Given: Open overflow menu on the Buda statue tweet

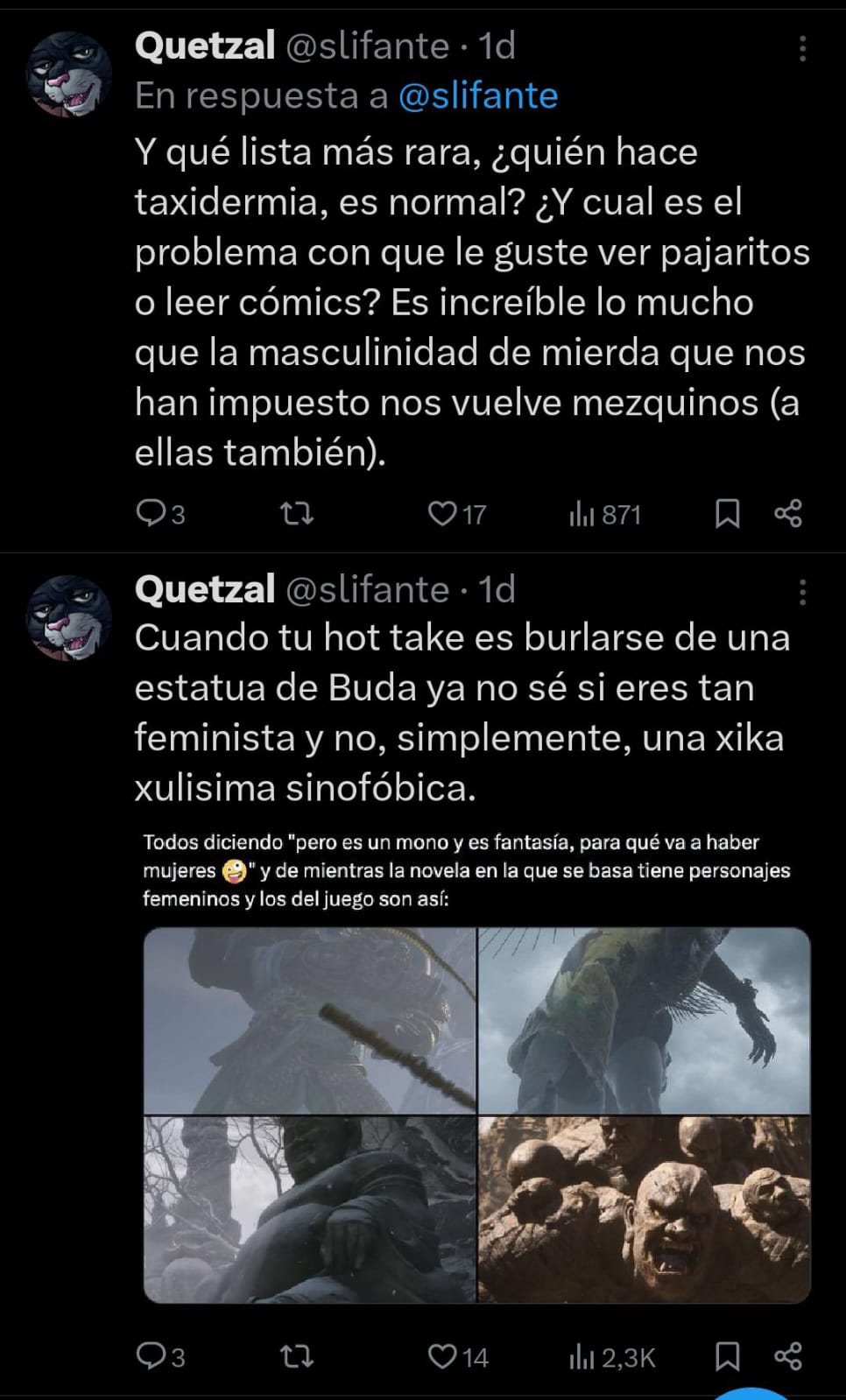Looking at the screenshot, I should point(802,593).
